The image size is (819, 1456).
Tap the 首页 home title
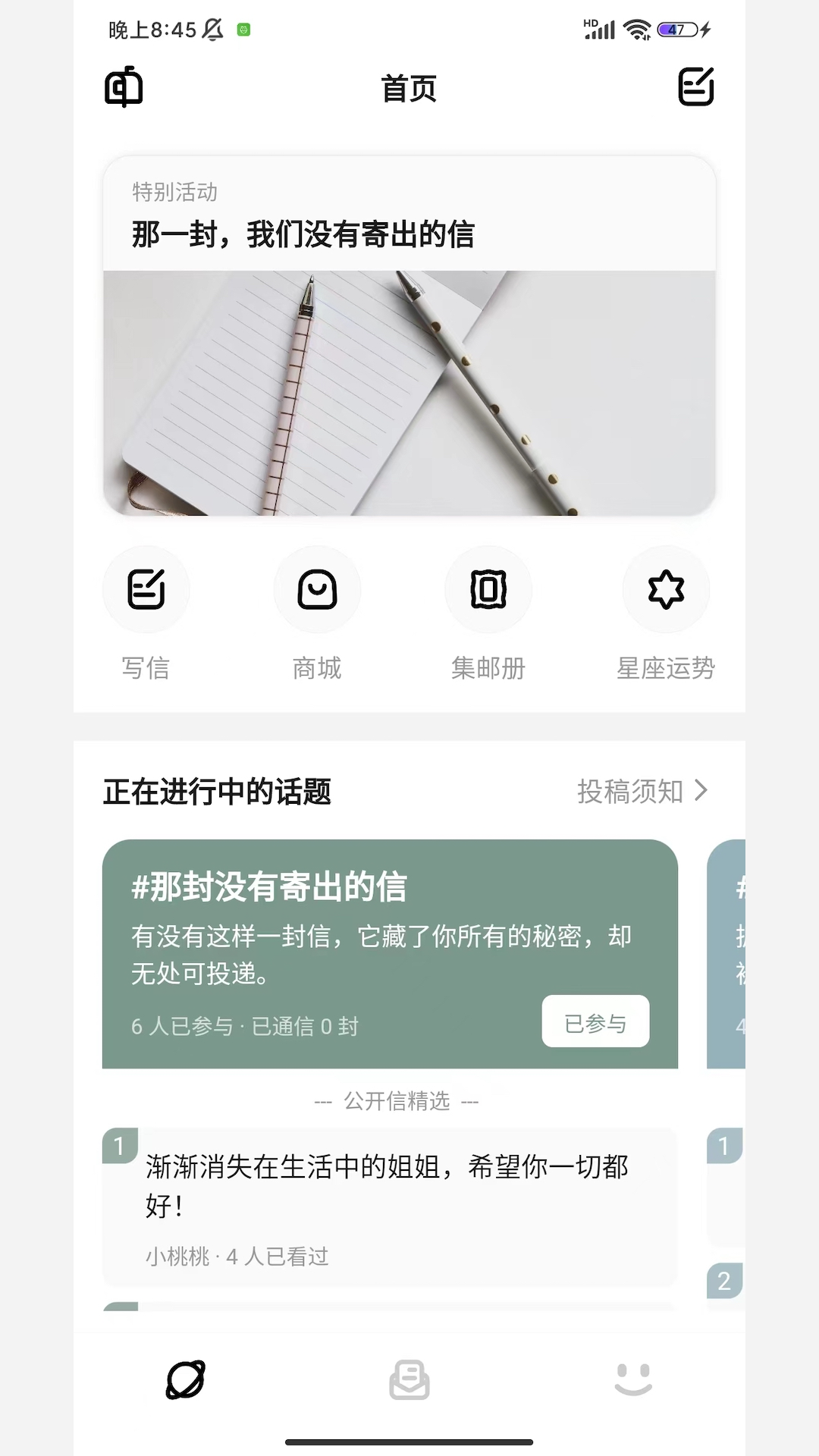coord(409,89)
